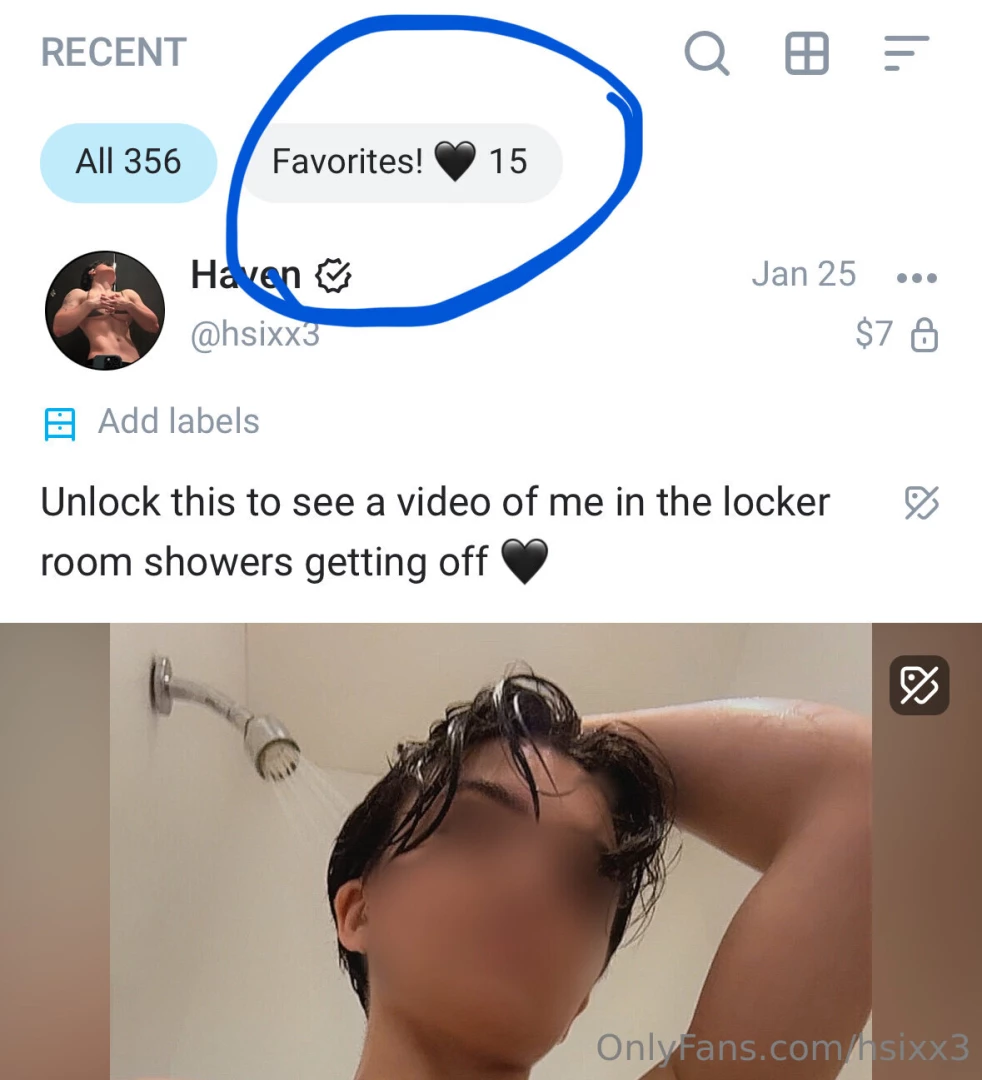Open the three-dot post options menu
The image size is (982, 1080).
point(917,277)
